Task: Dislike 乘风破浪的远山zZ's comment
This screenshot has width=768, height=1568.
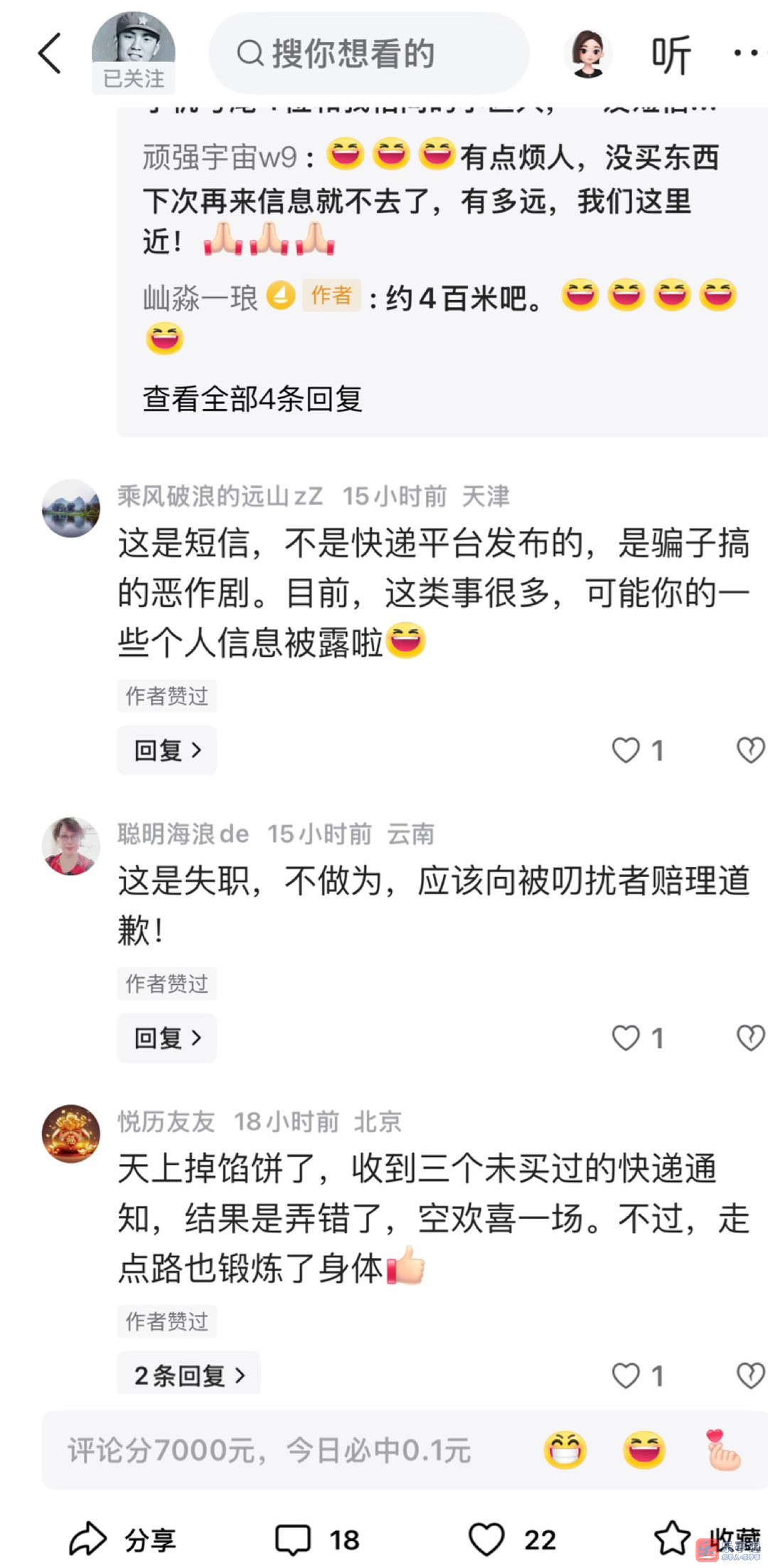Action: 750,750
